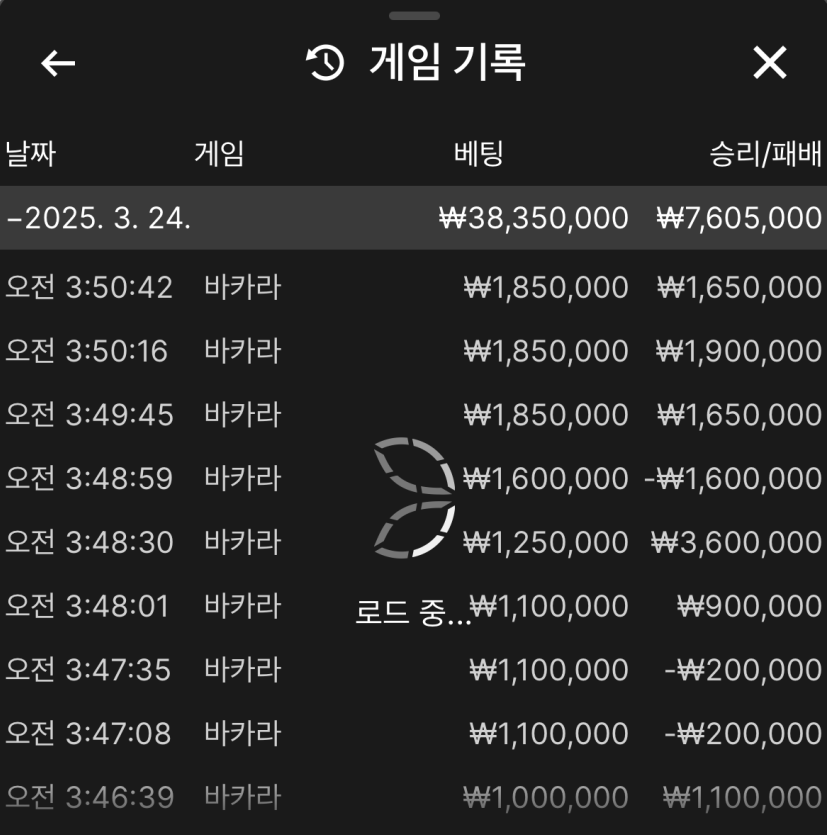
Task: Collapse the 2025. 3. 24. date group
Action: coord(98,218)
